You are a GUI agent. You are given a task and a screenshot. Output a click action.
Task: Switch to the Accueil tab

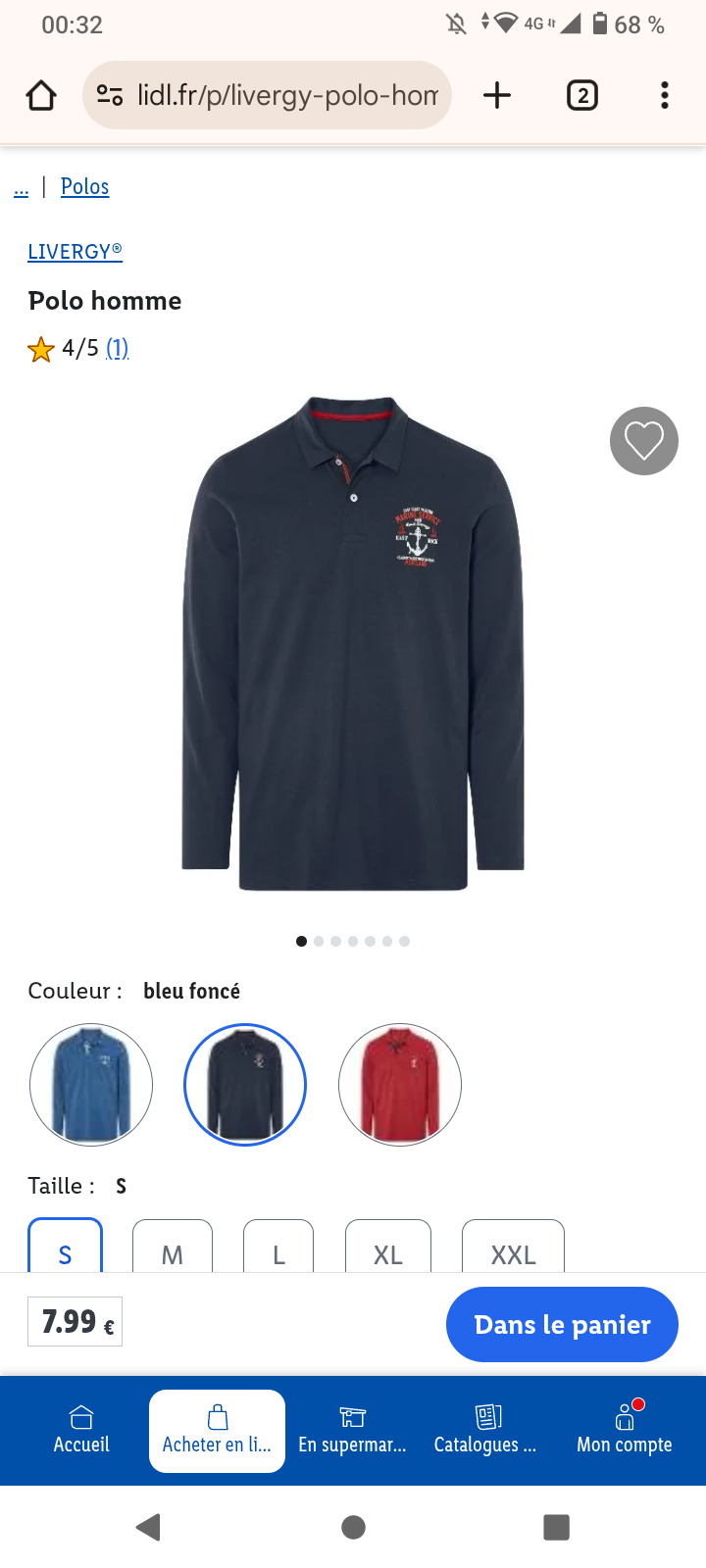[81, 1431]
